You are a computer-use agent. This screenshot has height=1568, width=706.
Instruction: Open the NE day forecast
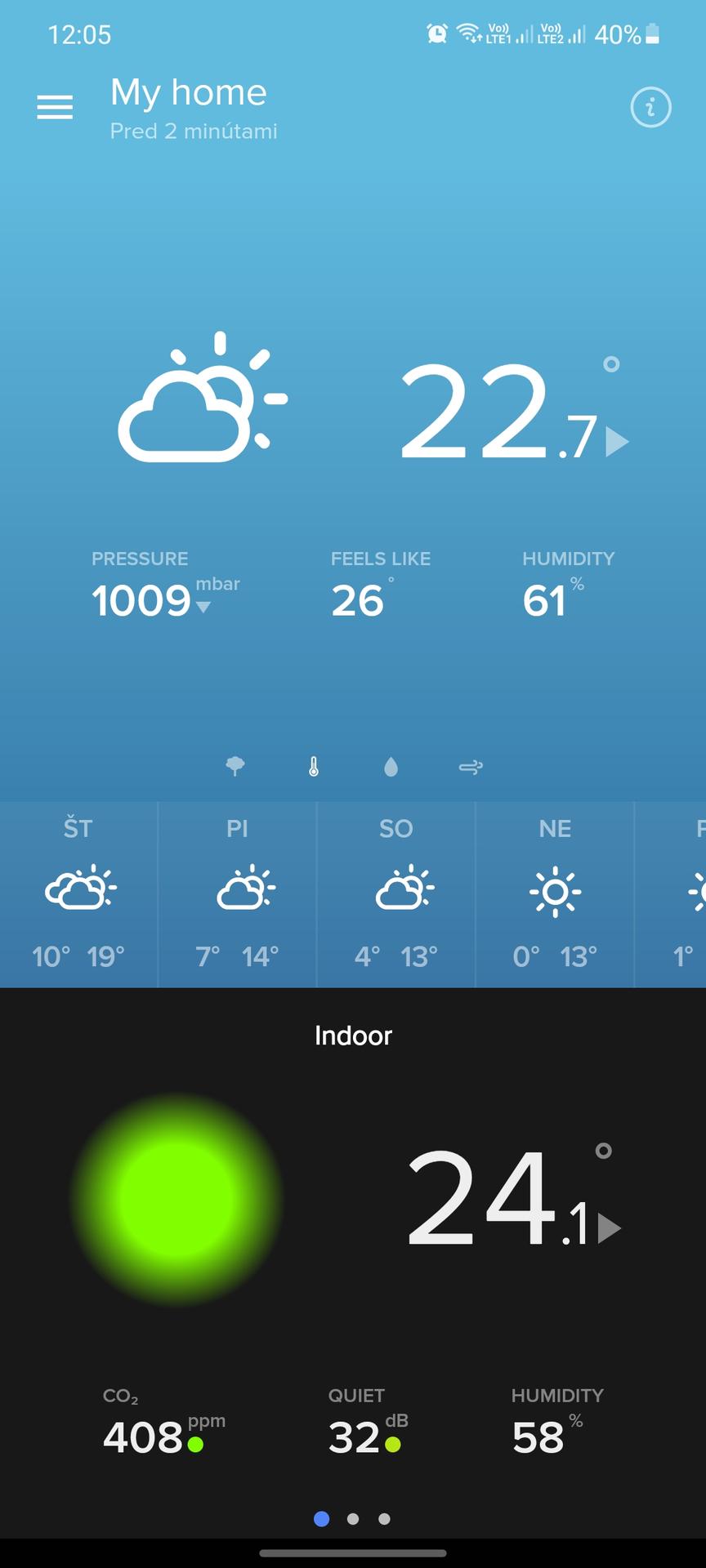pyautogui.click(x=555, y=894)
